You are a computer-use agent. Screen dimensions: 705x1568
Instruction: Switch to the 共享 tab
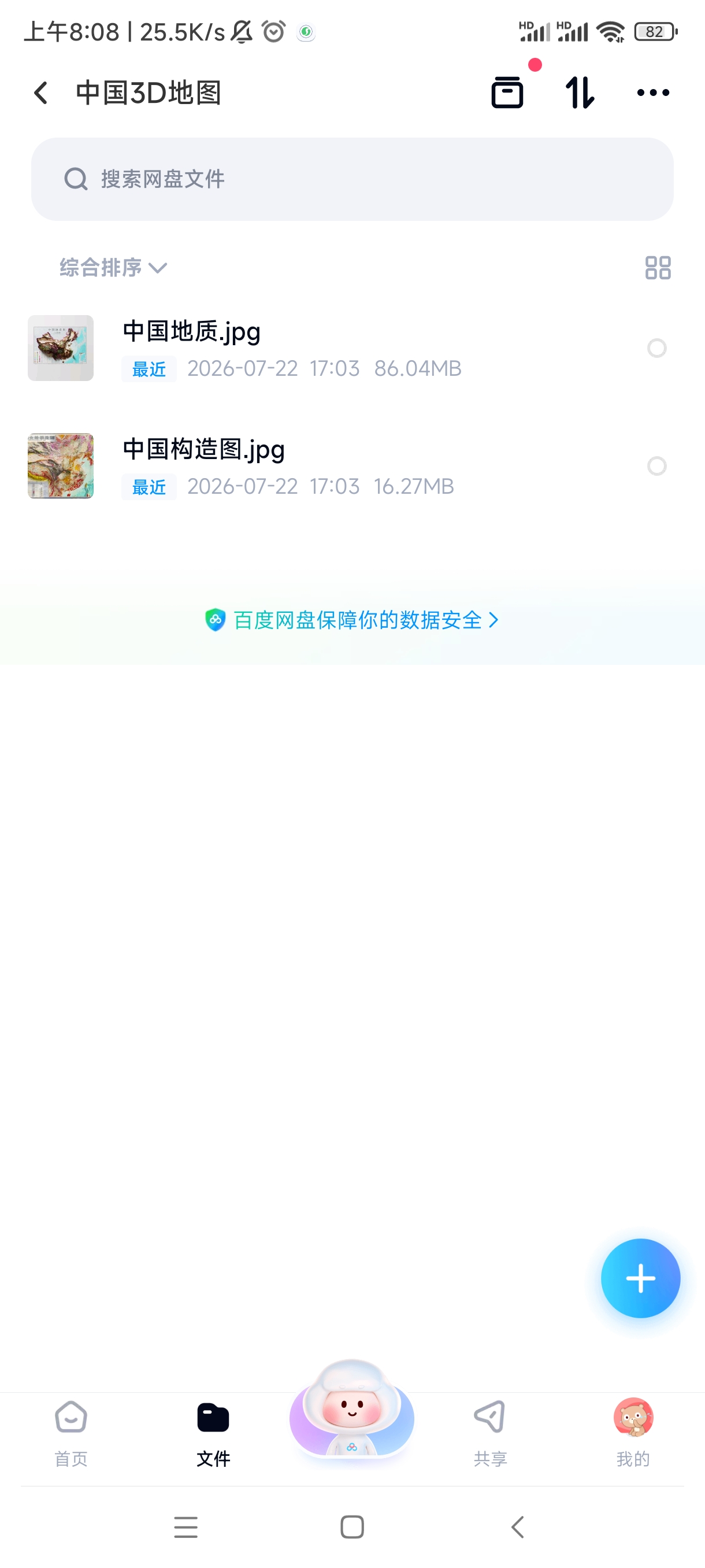[x=490, y=1434]
